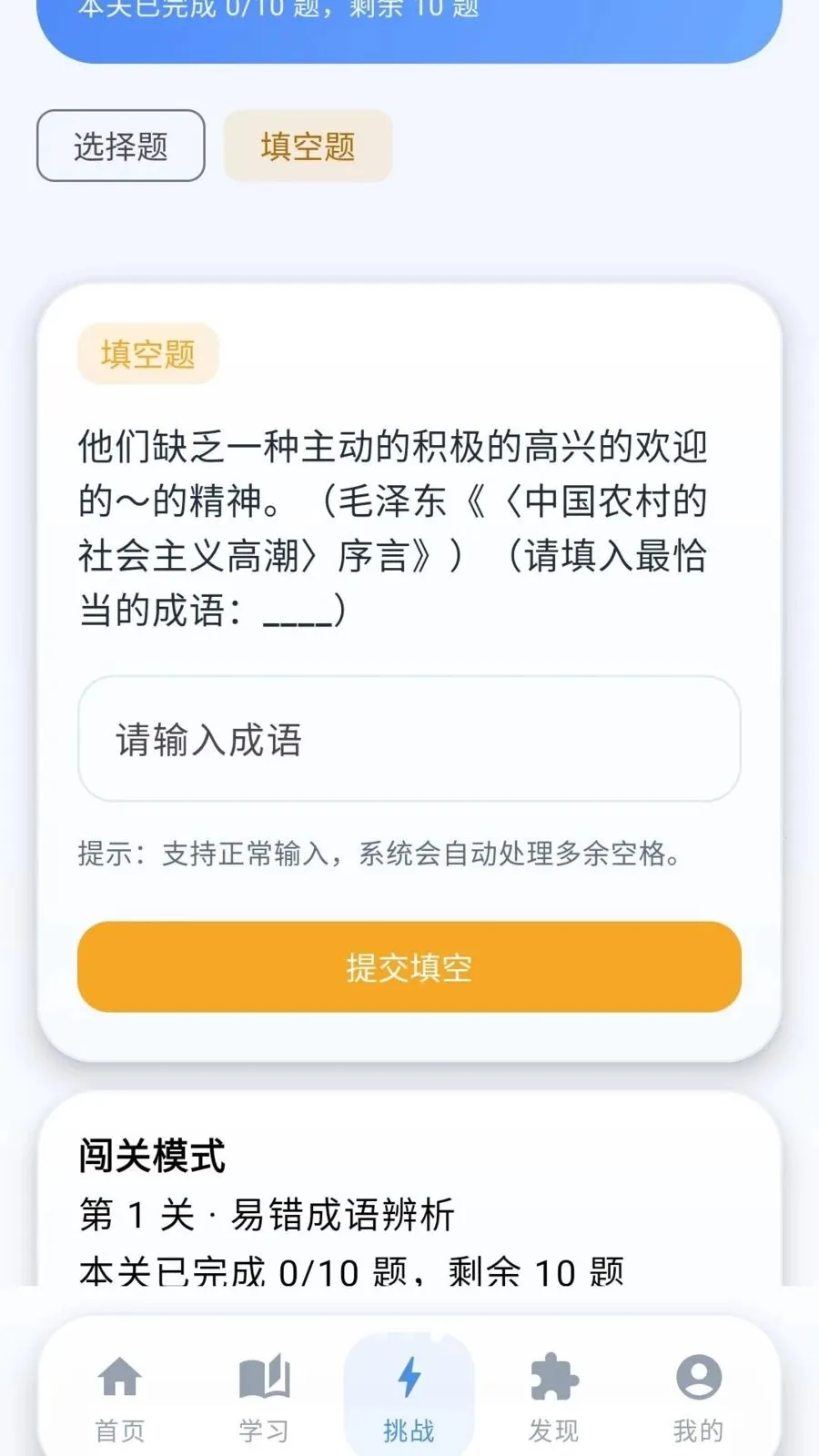Viewport: 819px width, 1456px height.
Task: Tap the 提交填空 submit button
Action: coord(408,966)
